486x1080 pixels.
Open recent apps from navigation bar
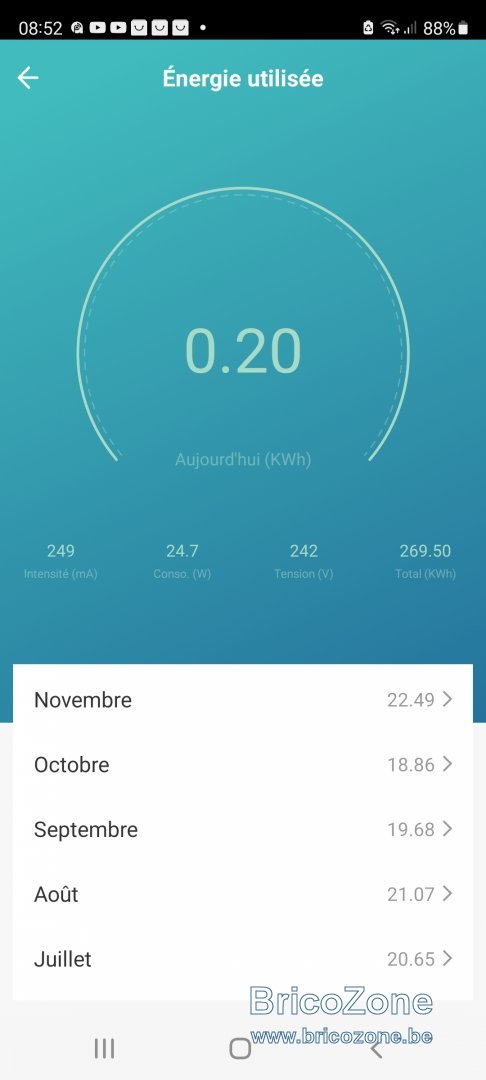(104, 1048)
